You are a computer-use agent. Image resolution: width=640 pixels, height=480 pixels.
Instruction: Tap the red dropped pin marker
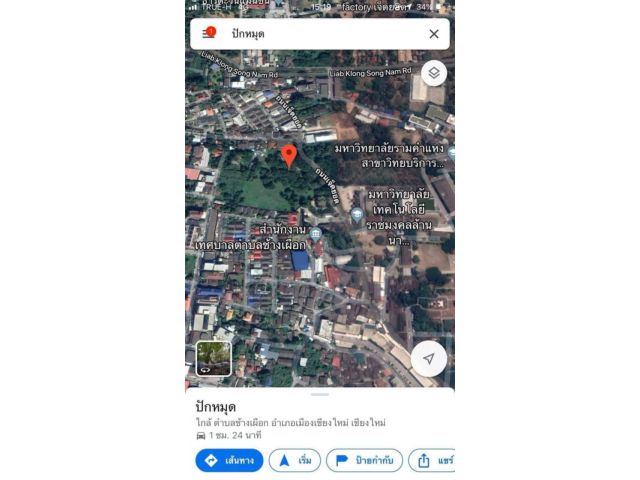pyautogui.click(x=289, y=155)
